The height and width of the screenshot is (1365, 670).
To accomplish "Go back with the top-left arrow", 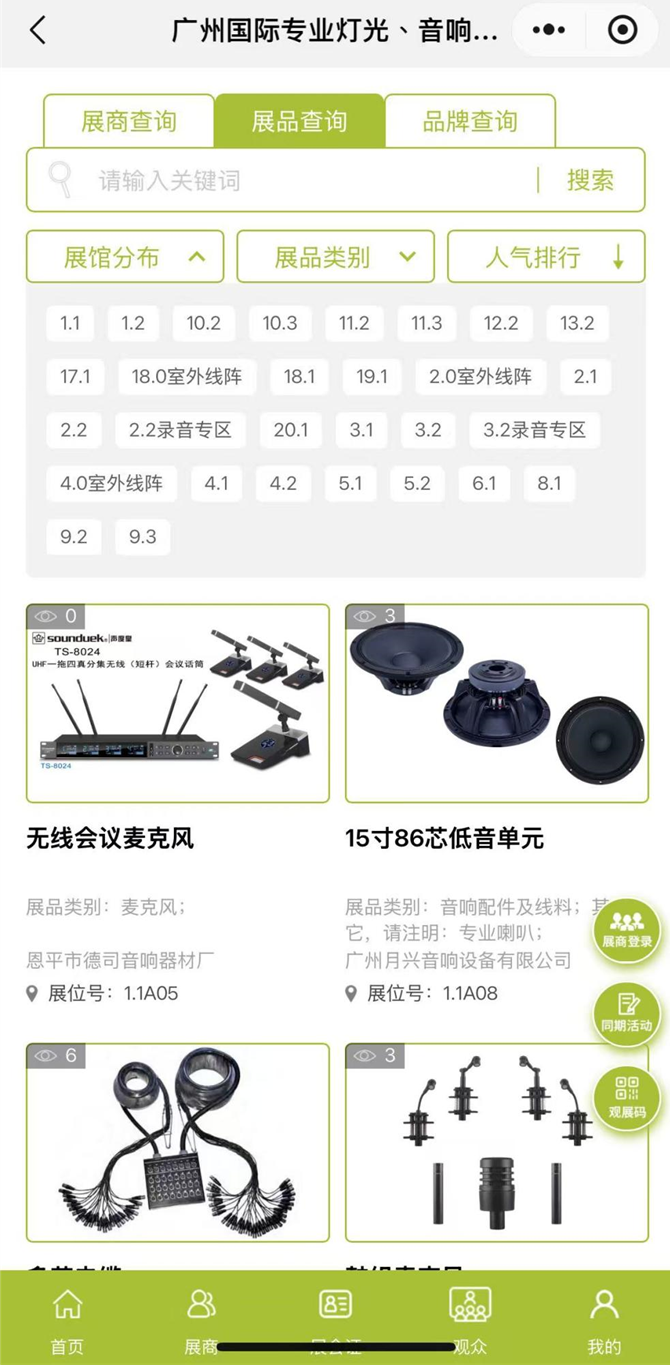I will pyautogui.click(x=38, y=30).
